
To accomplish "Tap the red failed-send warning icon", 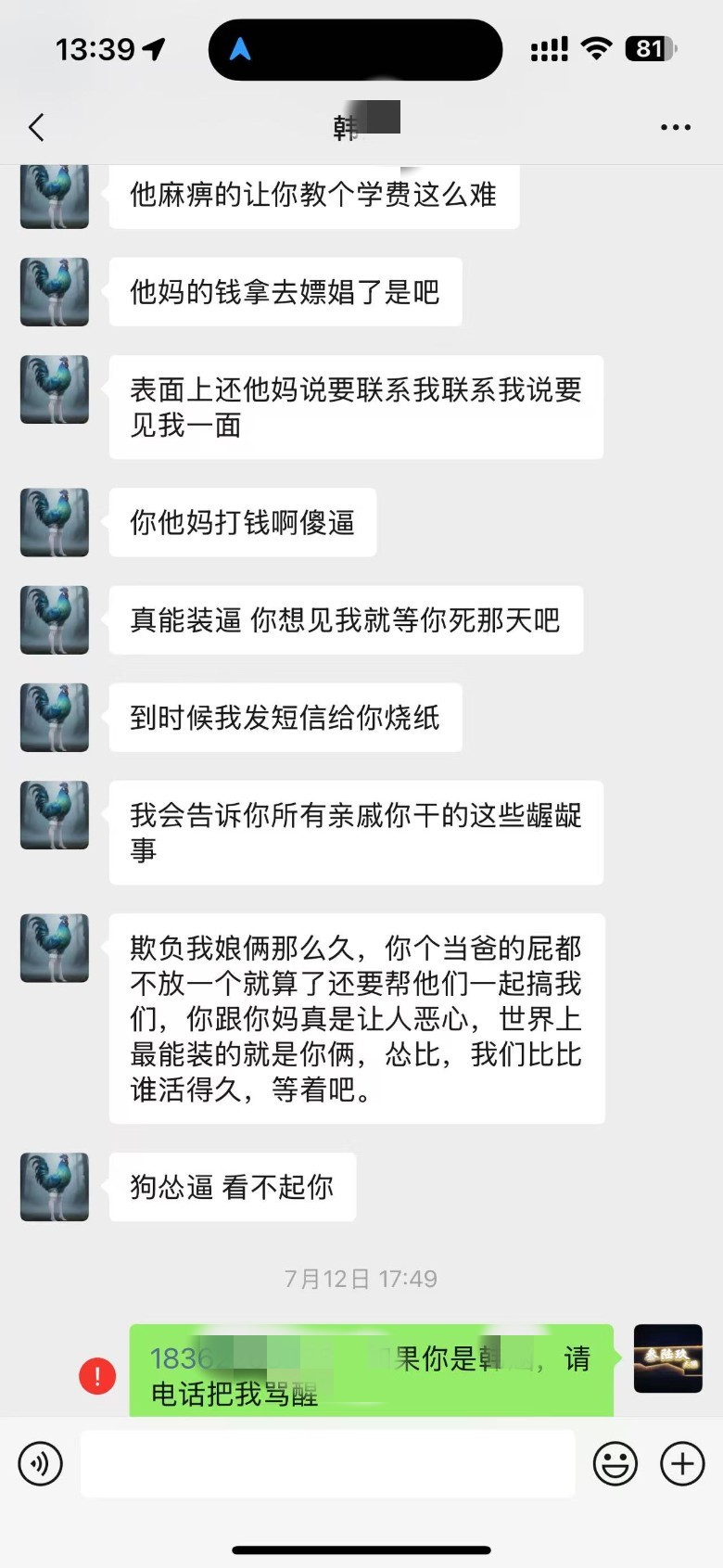I will (97, 1375).
